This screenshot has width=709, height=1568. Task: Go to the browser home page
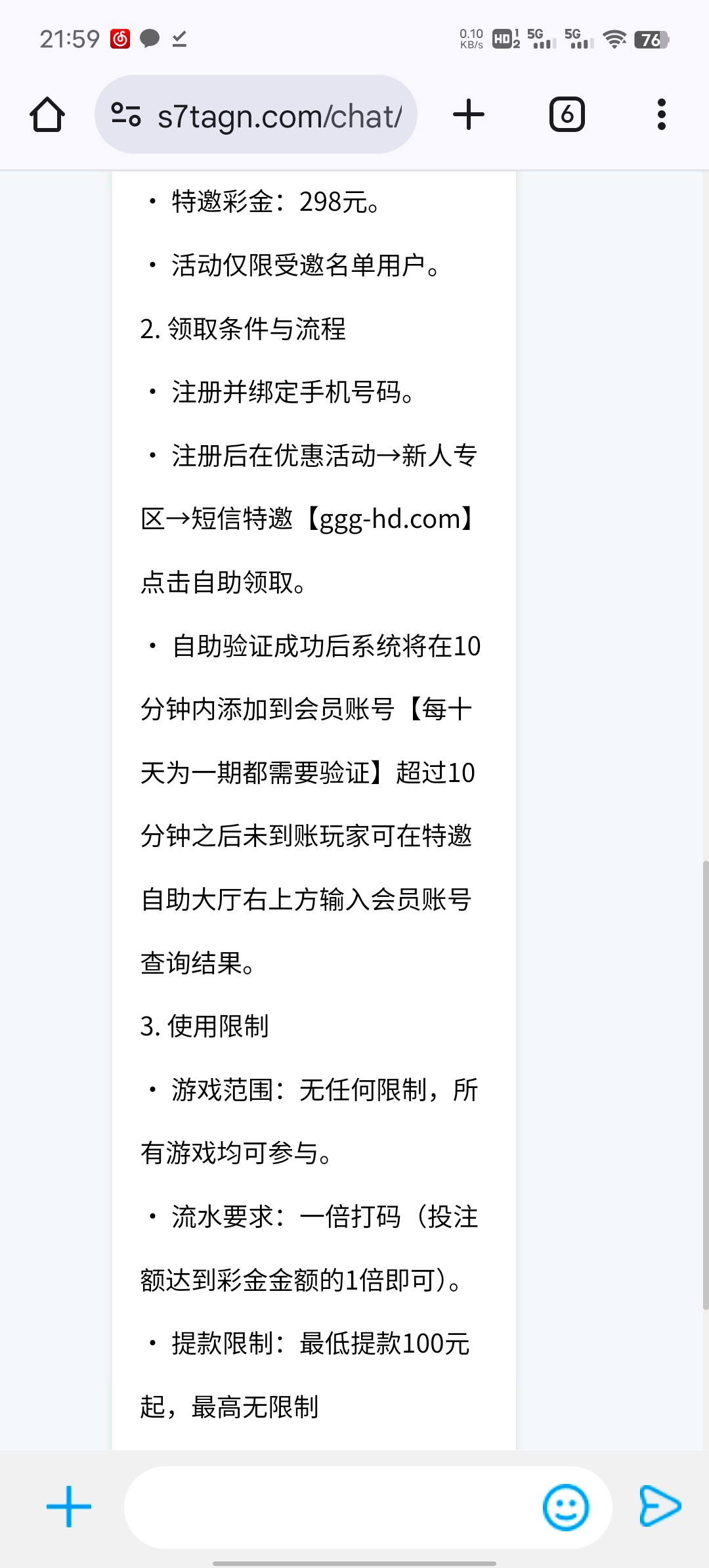click(47, 115)
